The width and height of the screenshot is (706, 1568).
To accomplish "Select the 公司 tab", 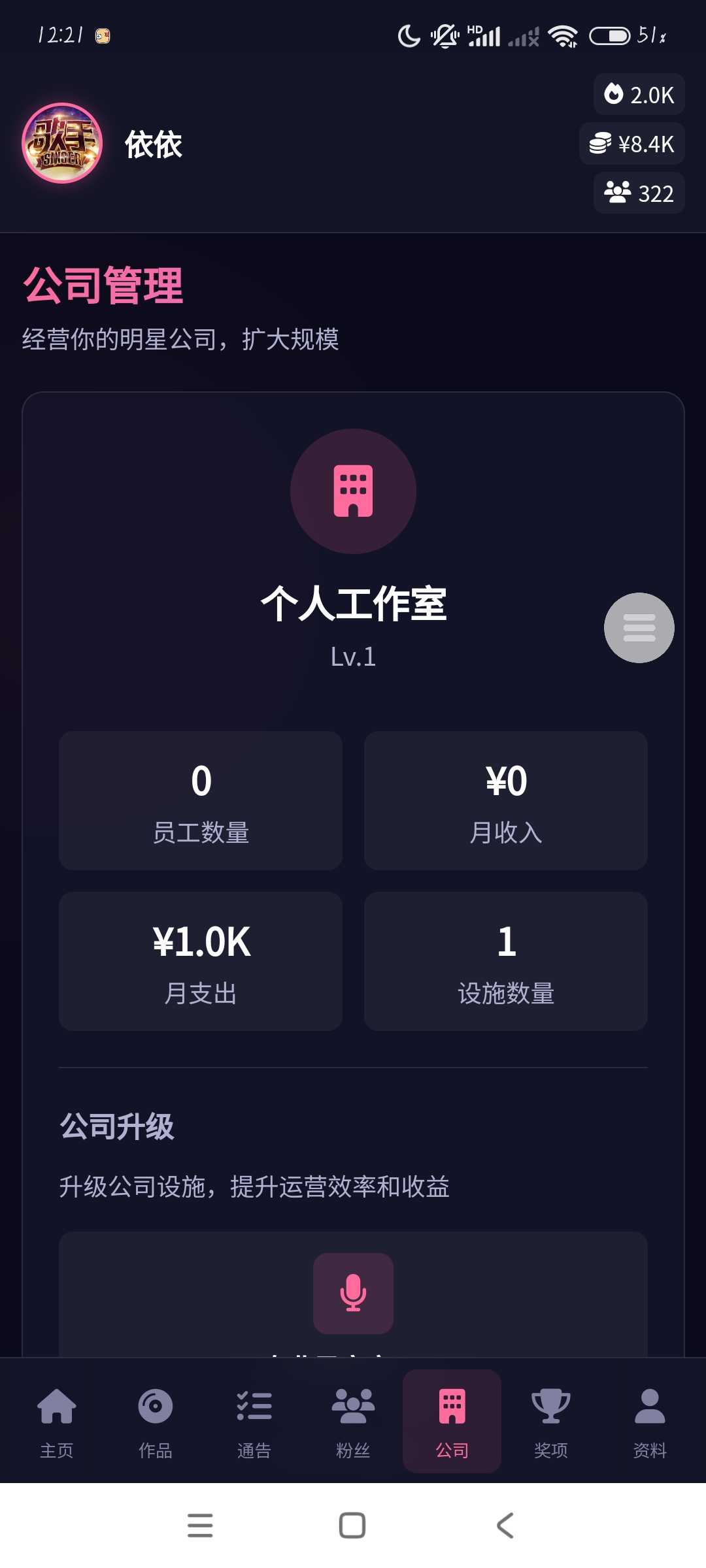I will (452, 1422).
